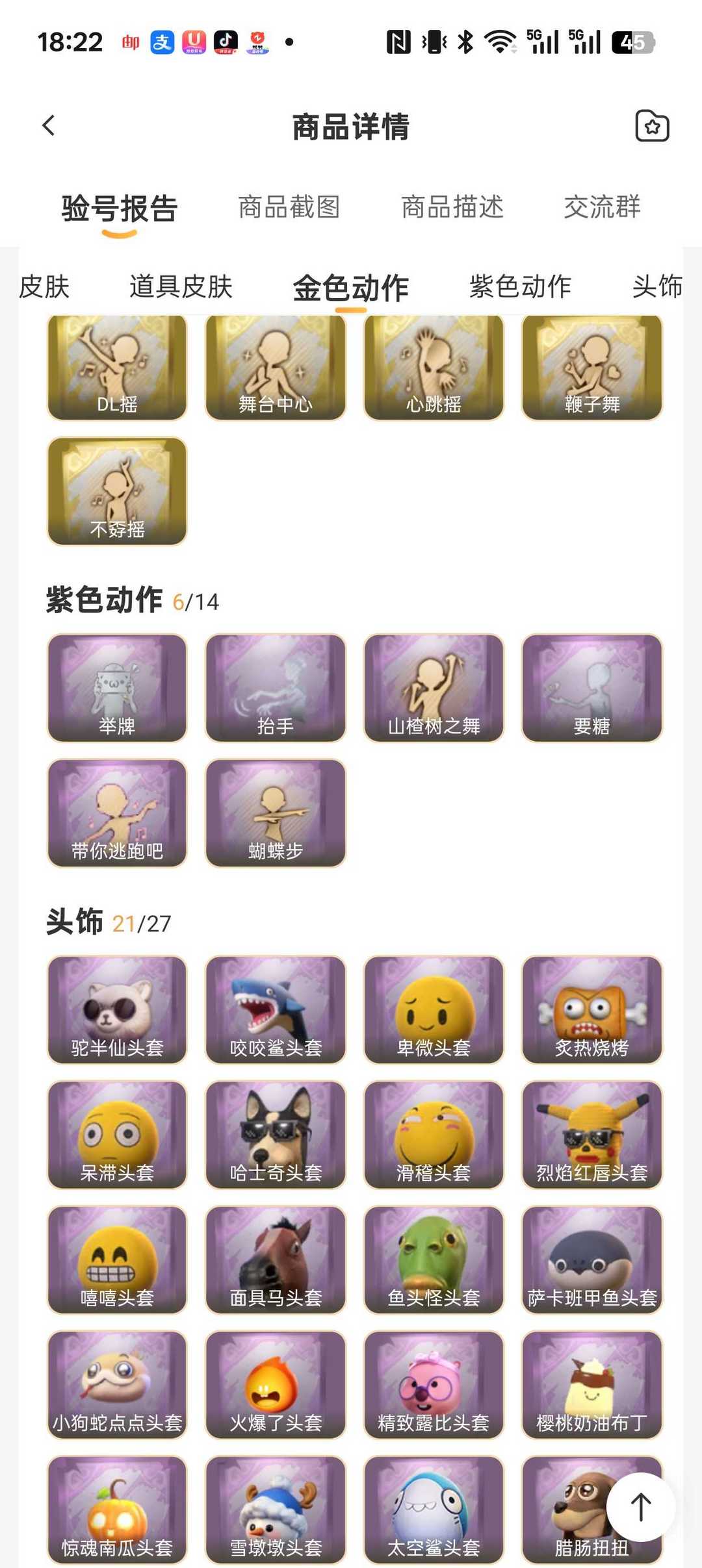Switch to 商品描述 tab
702x1568 pixels.
pos(452,208)
